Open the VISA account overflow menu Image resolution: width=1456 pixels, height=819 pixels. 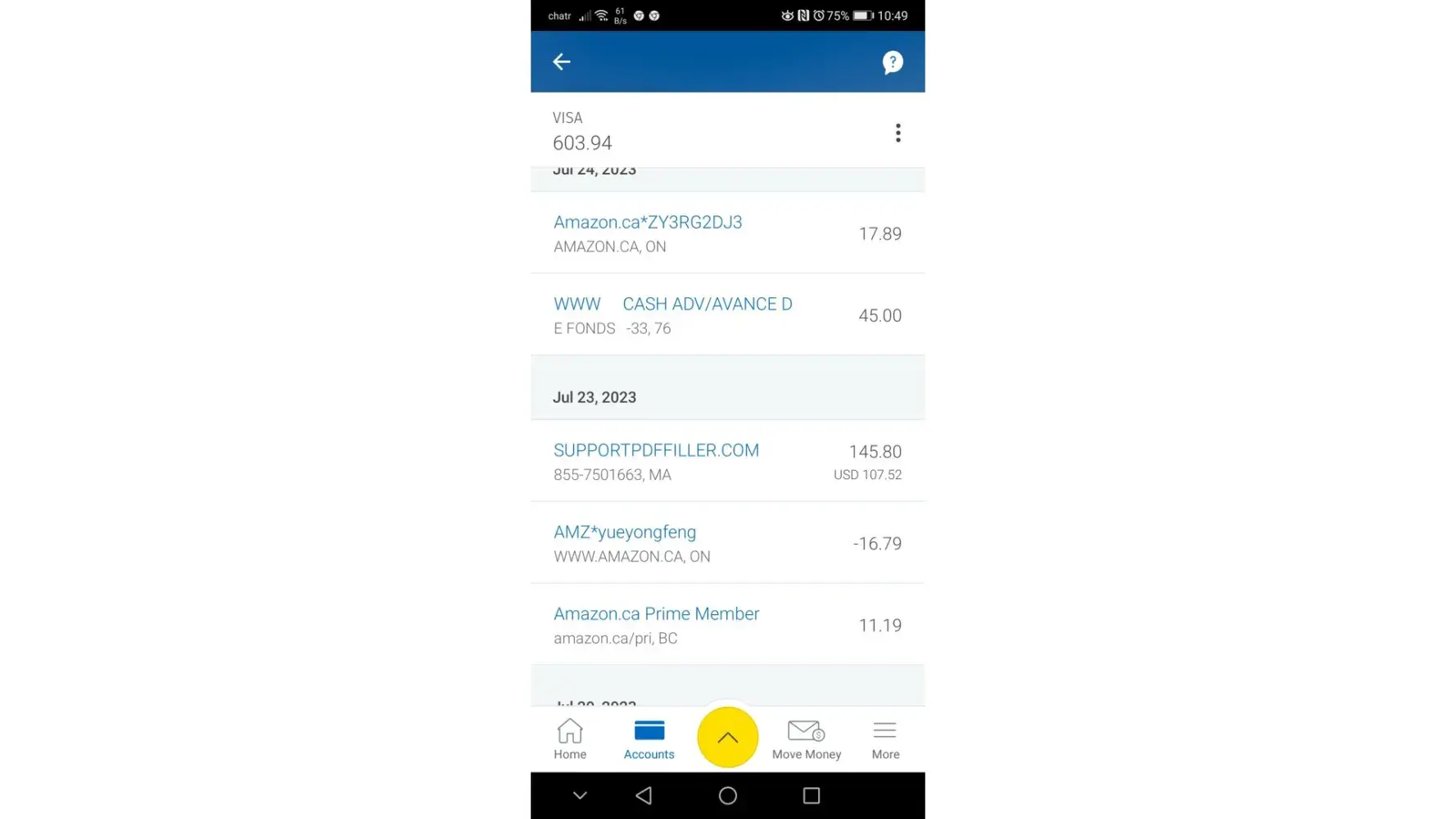tap(898, 133)
